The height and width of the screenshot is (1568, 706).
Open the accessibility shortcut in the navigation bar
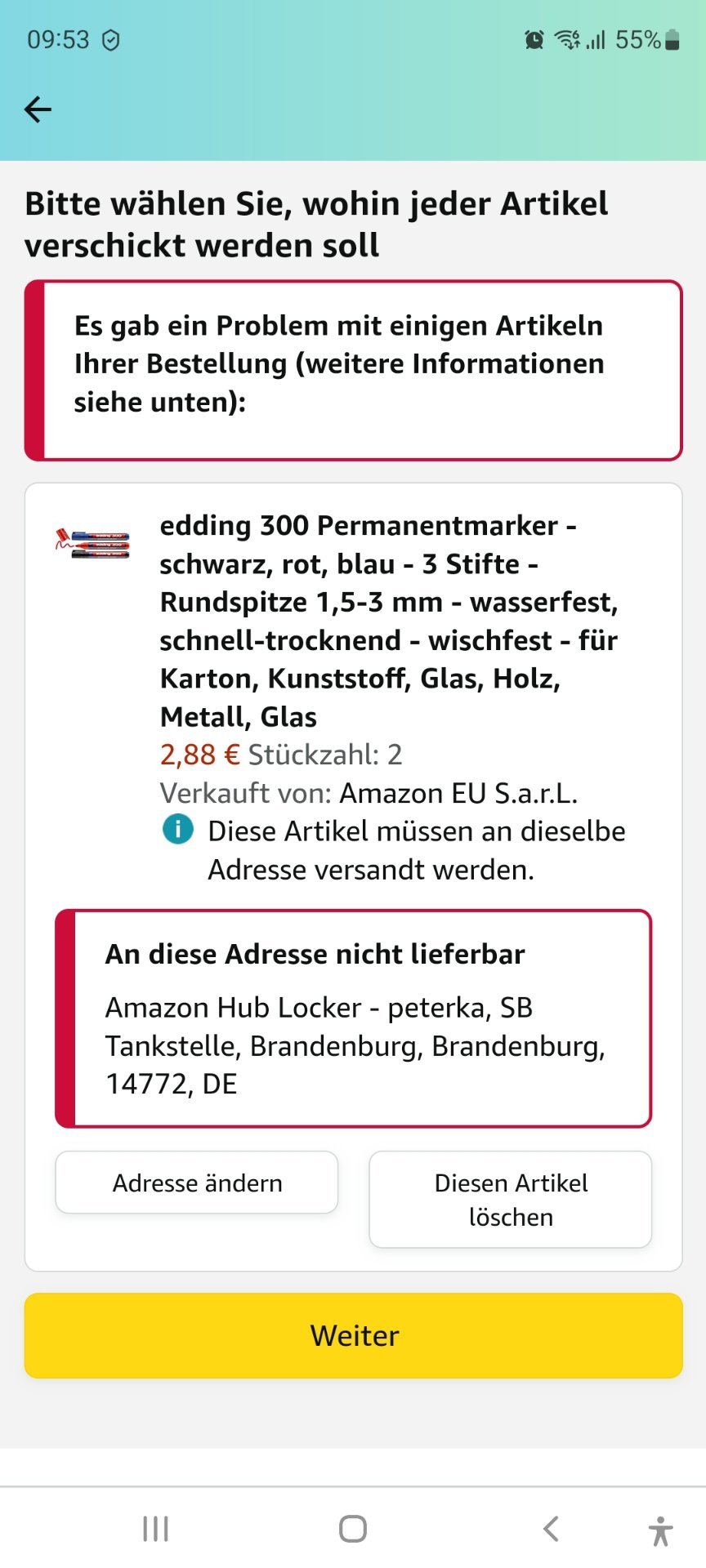click(x=660, y=1530)
